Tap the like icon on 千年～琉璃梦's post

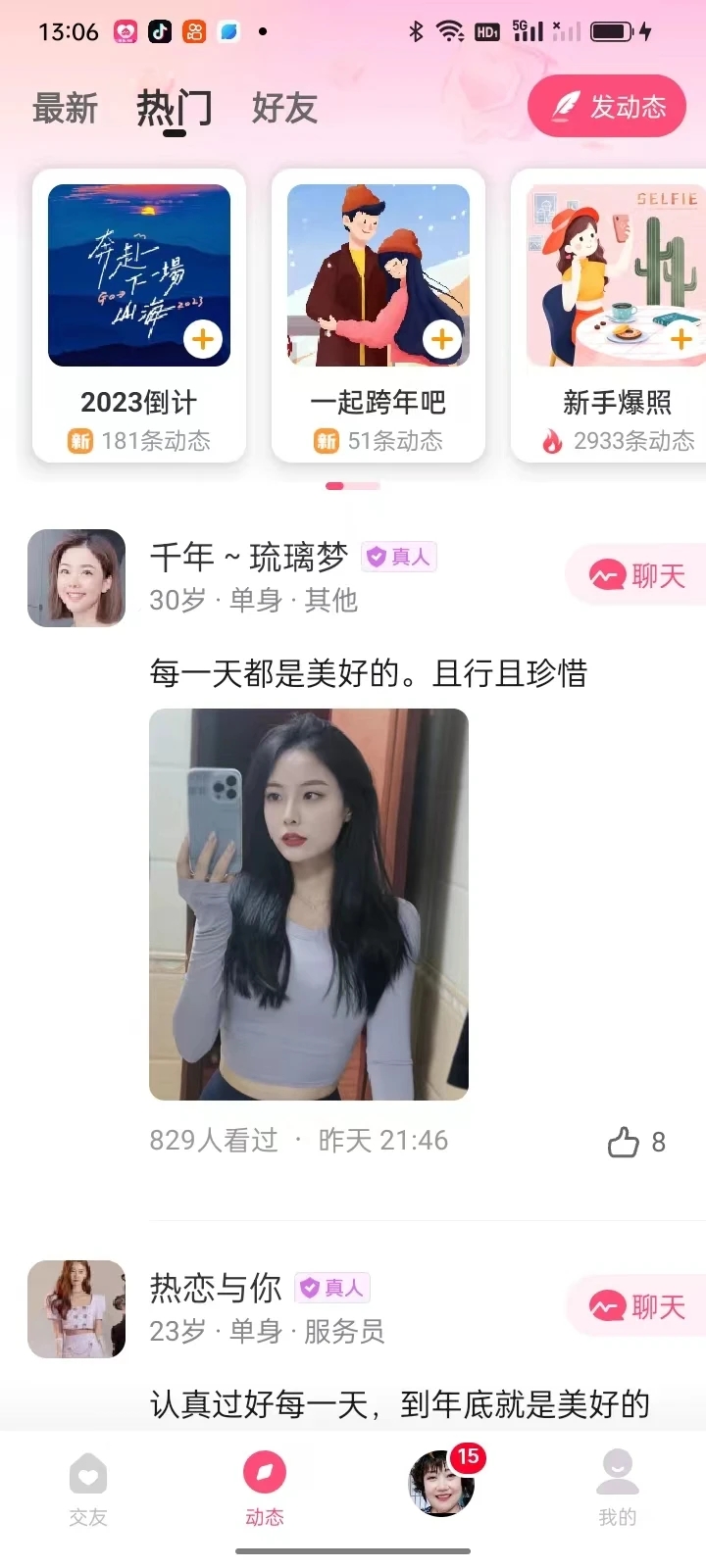coord(624,1140)
